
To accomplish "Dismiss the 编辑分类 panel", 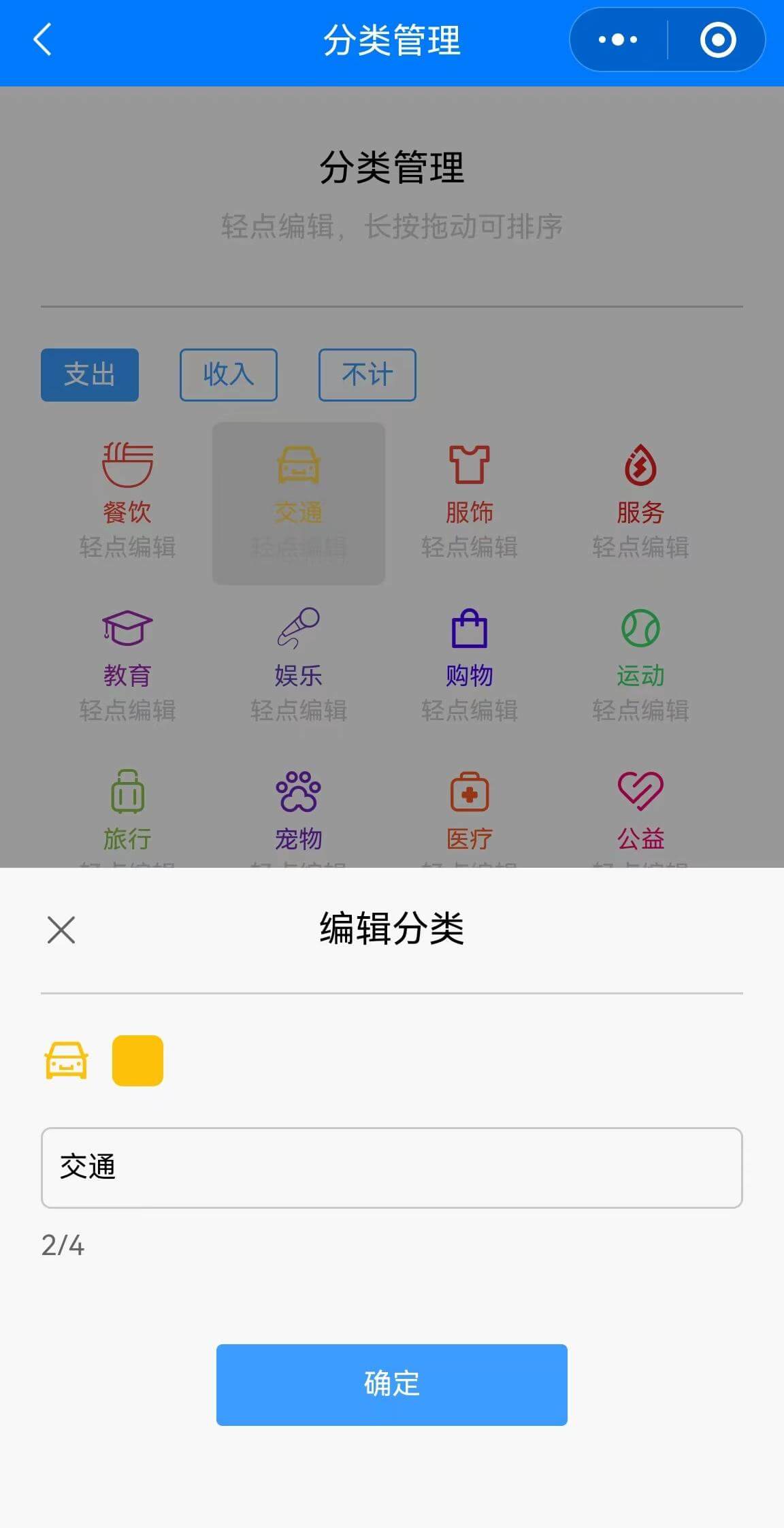I will coord(61,930).
